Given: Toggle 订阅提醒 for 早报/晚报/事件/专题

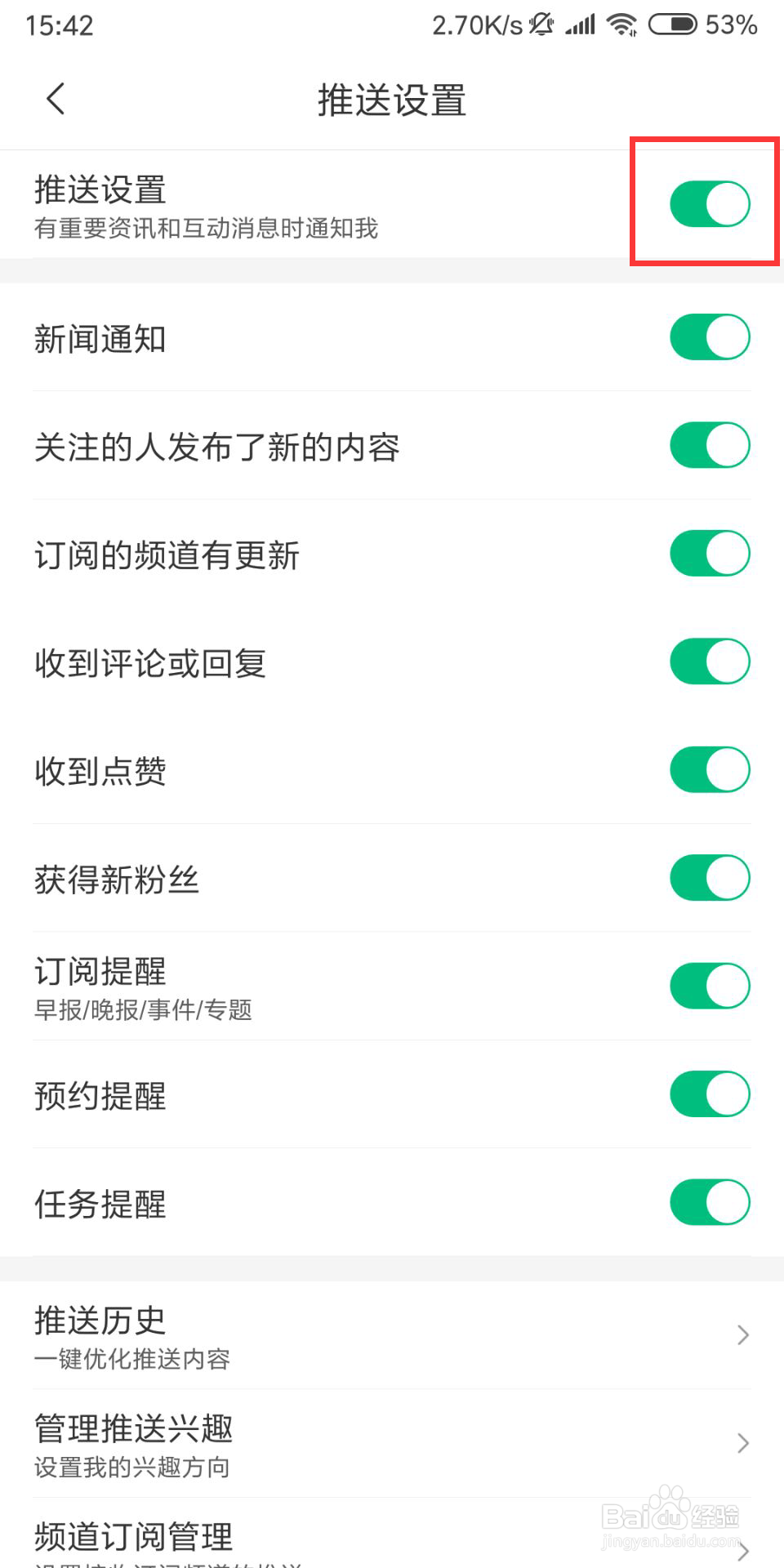Looking at the screenshot, I should click(x=710, y=986).
